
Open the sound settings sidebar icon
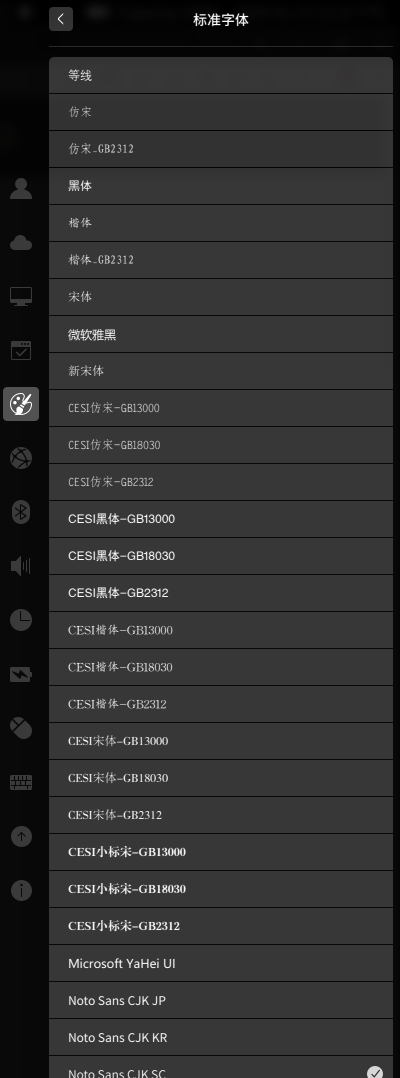pyautogui.click(x=21, y=566)
